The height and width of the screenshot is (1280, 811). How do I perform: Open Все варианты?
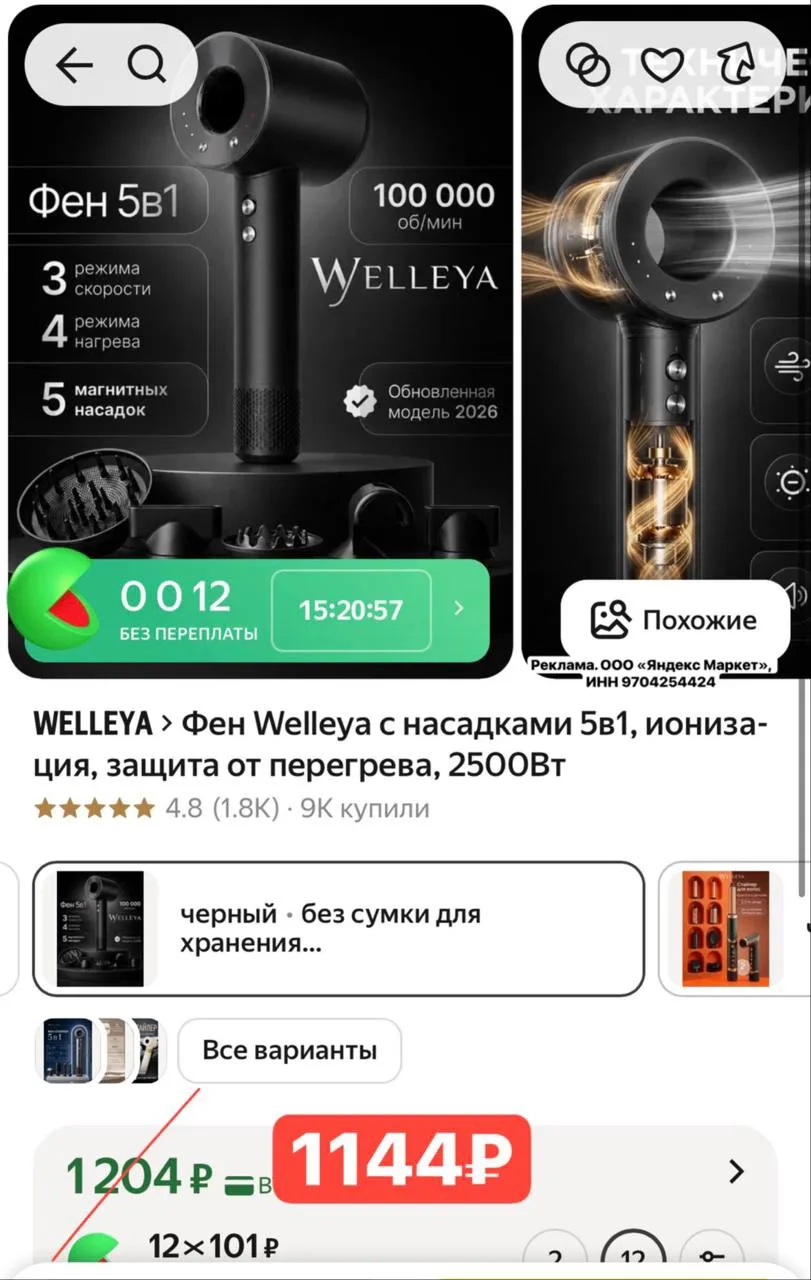click(x=290, y=1051)
